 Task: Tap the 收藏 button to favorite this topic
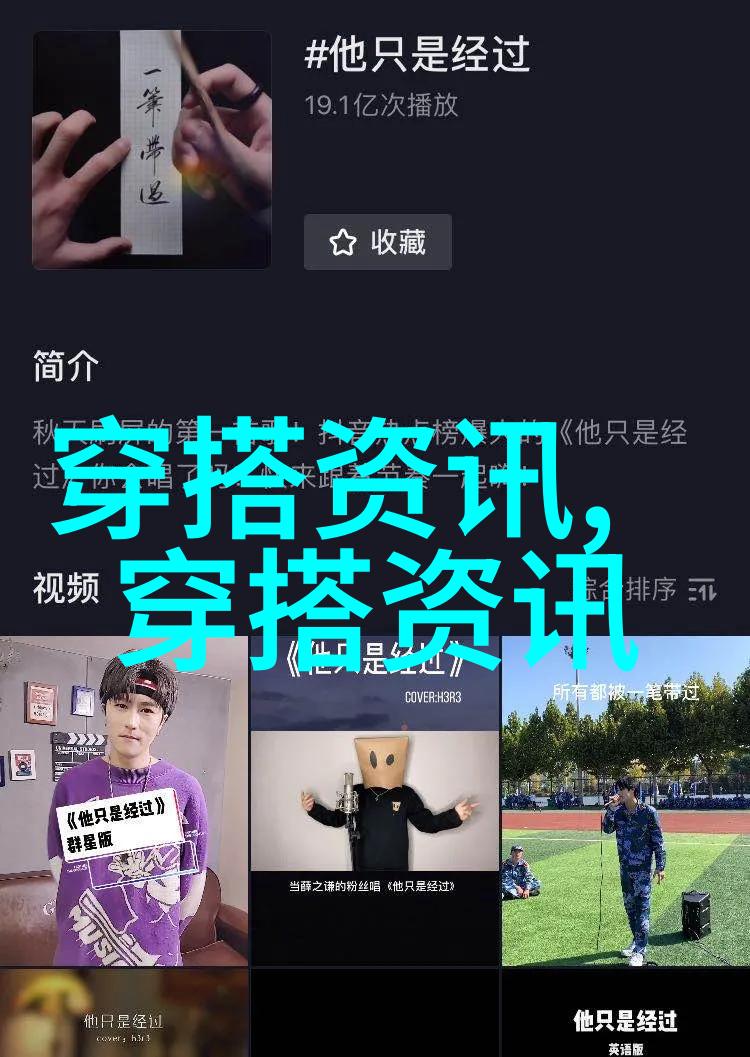378,242
